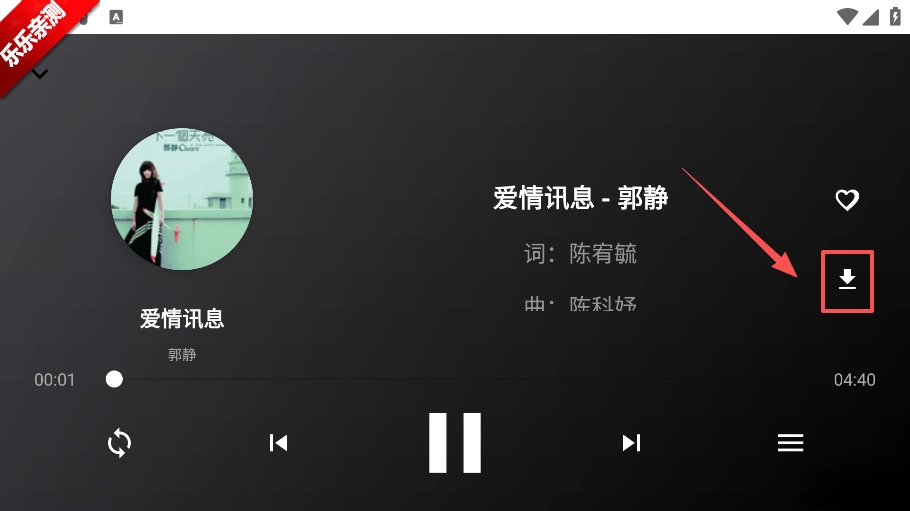The height and width of the screenshot is (511, 910).
Task: Pause the playing track
Action: [455, 442]
